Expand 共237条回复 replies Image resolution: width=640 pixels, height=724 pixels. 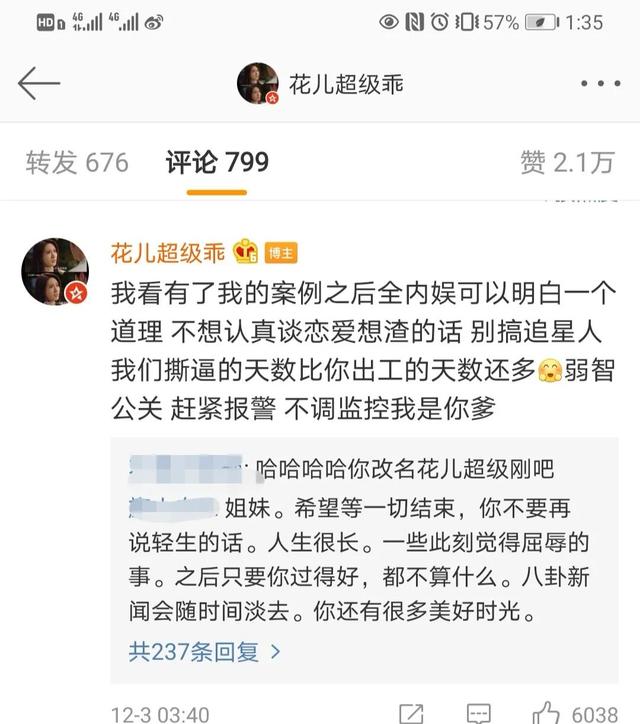pos(205,652)
